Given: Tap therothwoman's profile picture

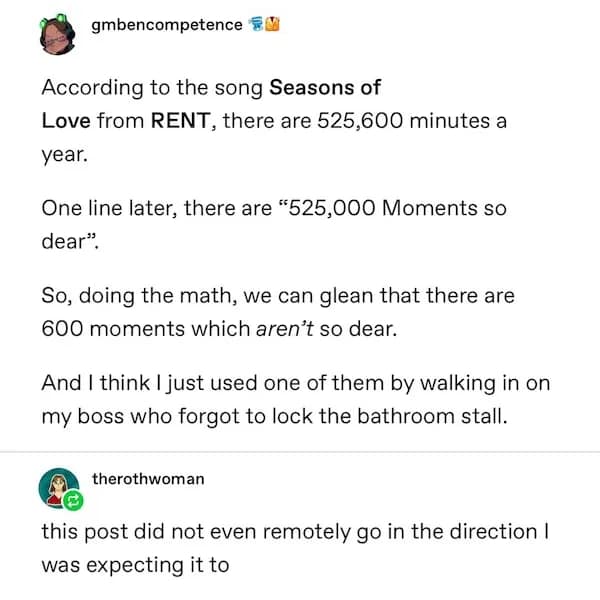Looking at the screenshot, I should pyautogui.click(x=59, y=489).
